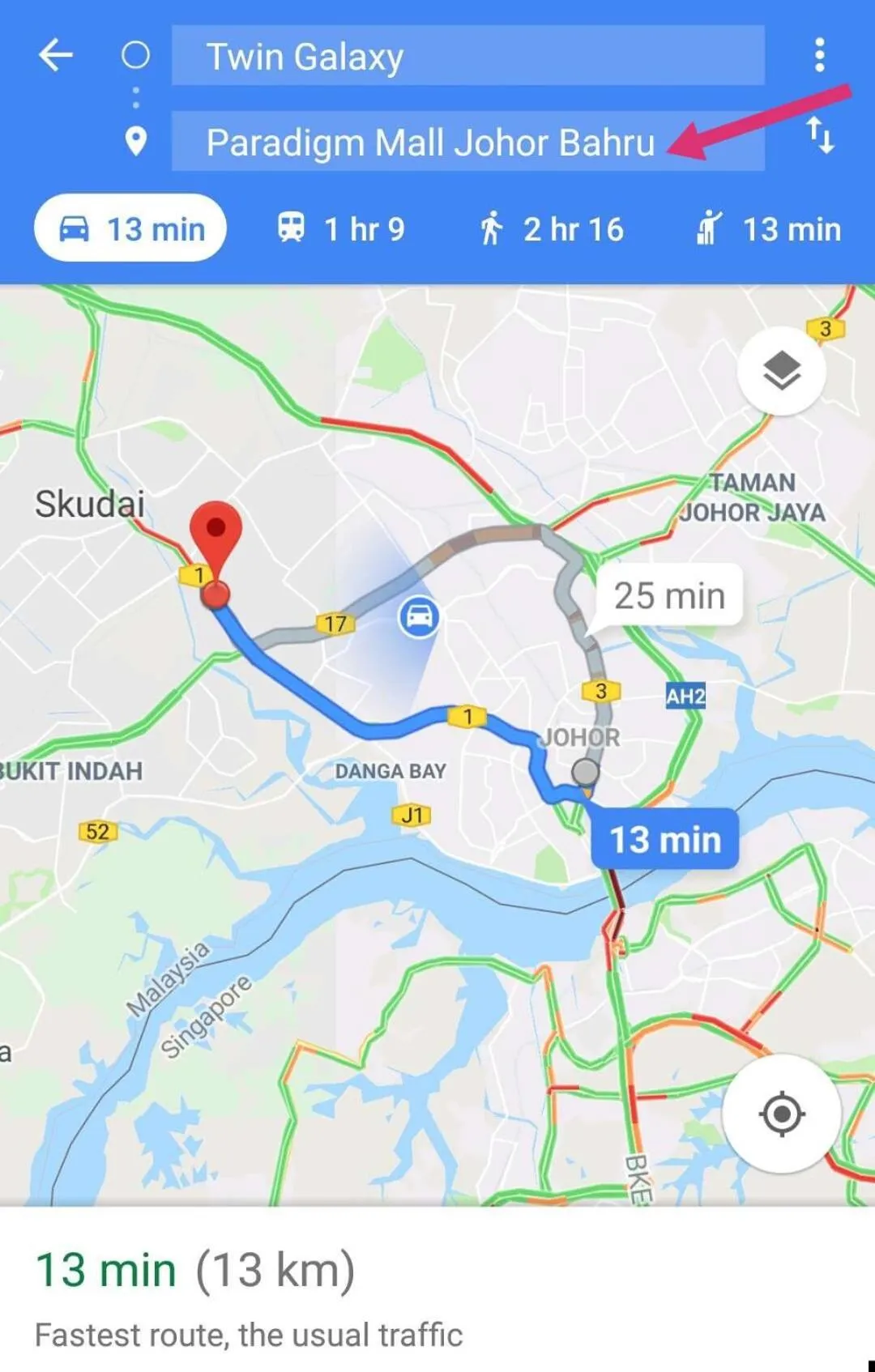Open the map layers button

tap(781, 372)
